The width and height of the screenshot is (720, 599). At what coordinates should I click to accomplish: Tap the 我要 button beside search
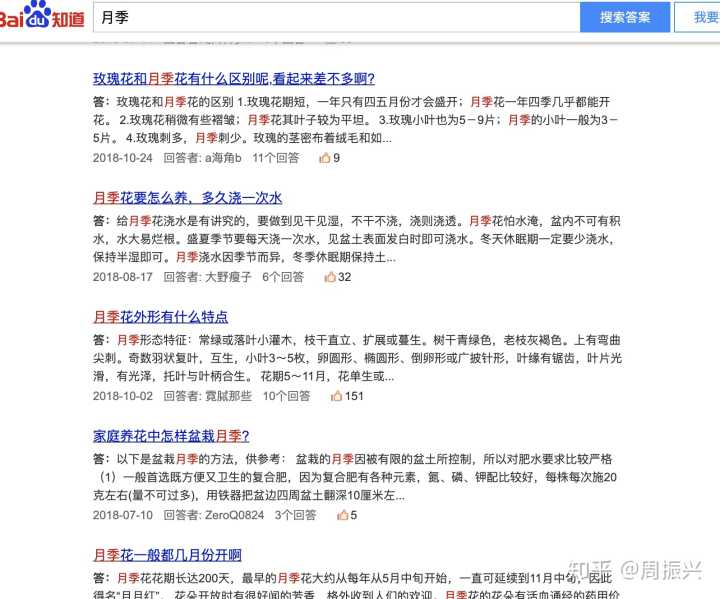(703, 17)
